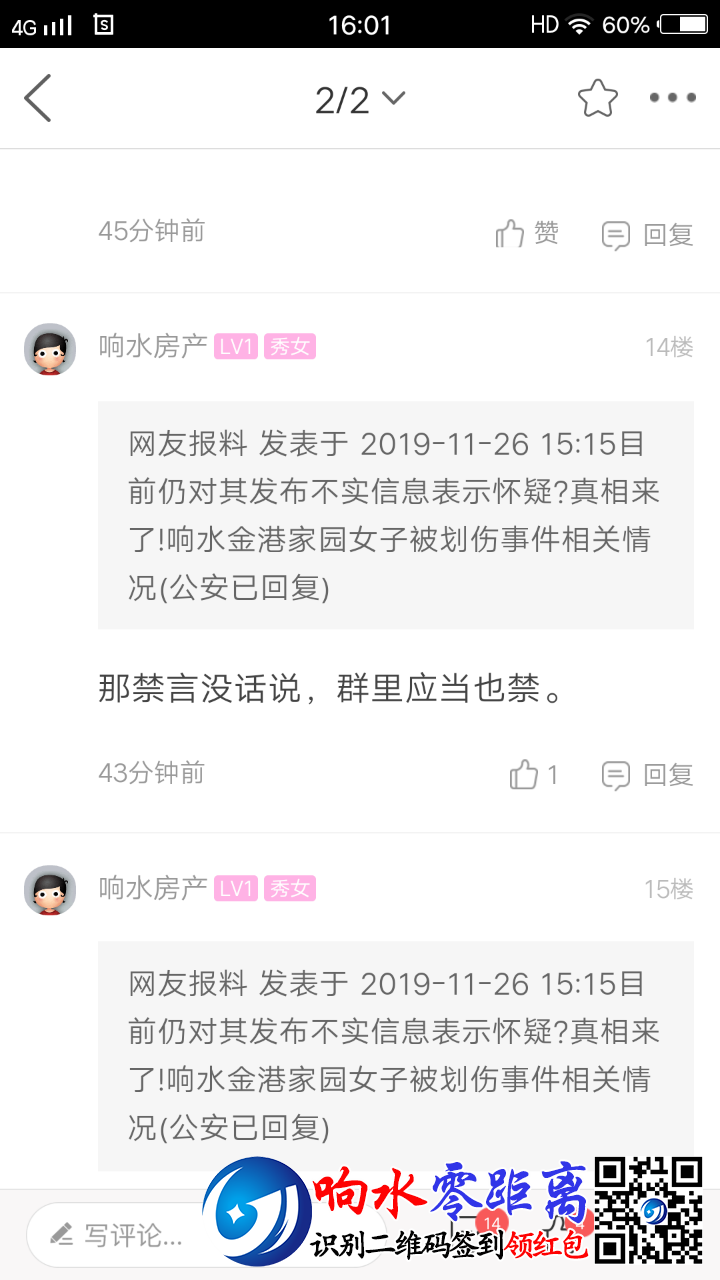720x1280 pixels.
Task: Reply to the comment posted 45分钟前
Action: 647,235
